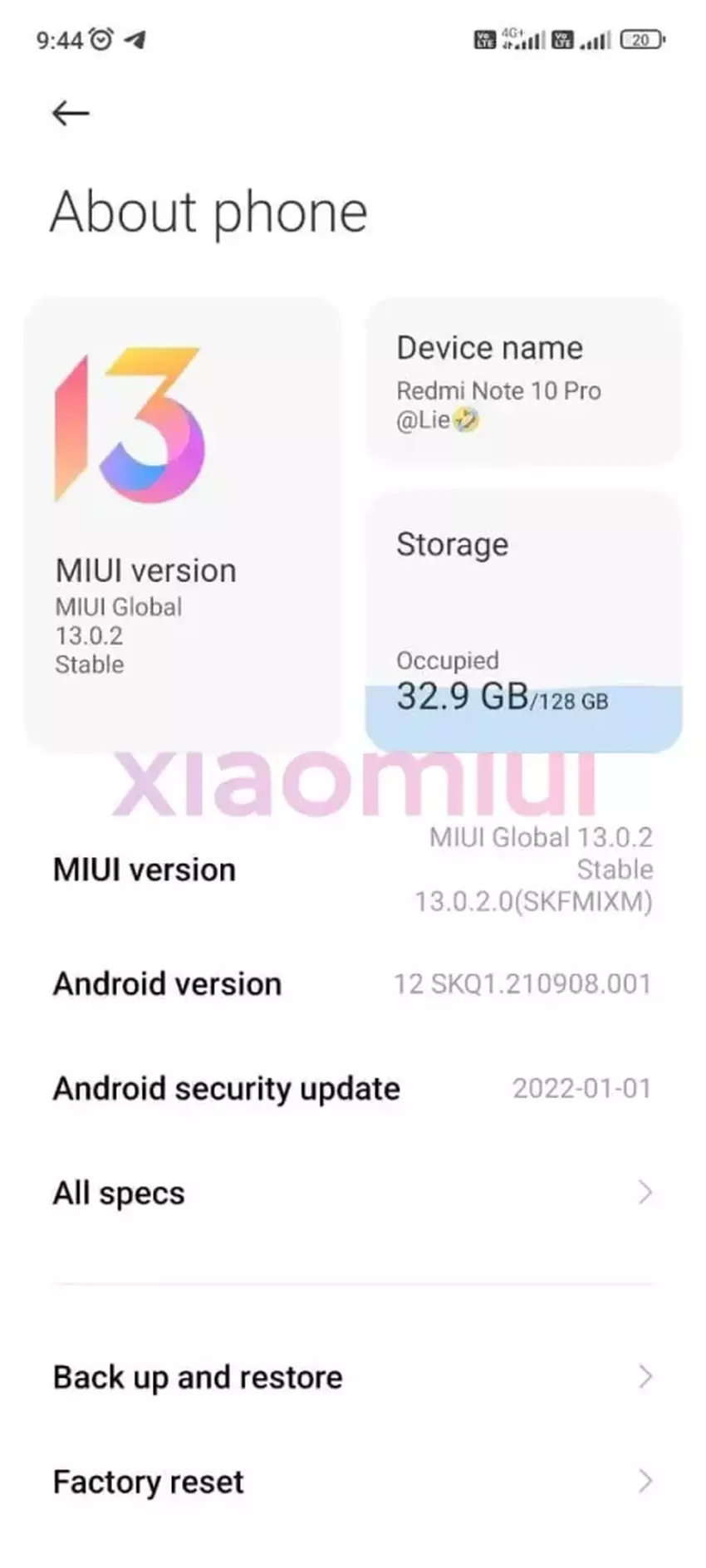The image size is (706, 1568).
Task: Open Back up and restore
Action: [352, 1378]
